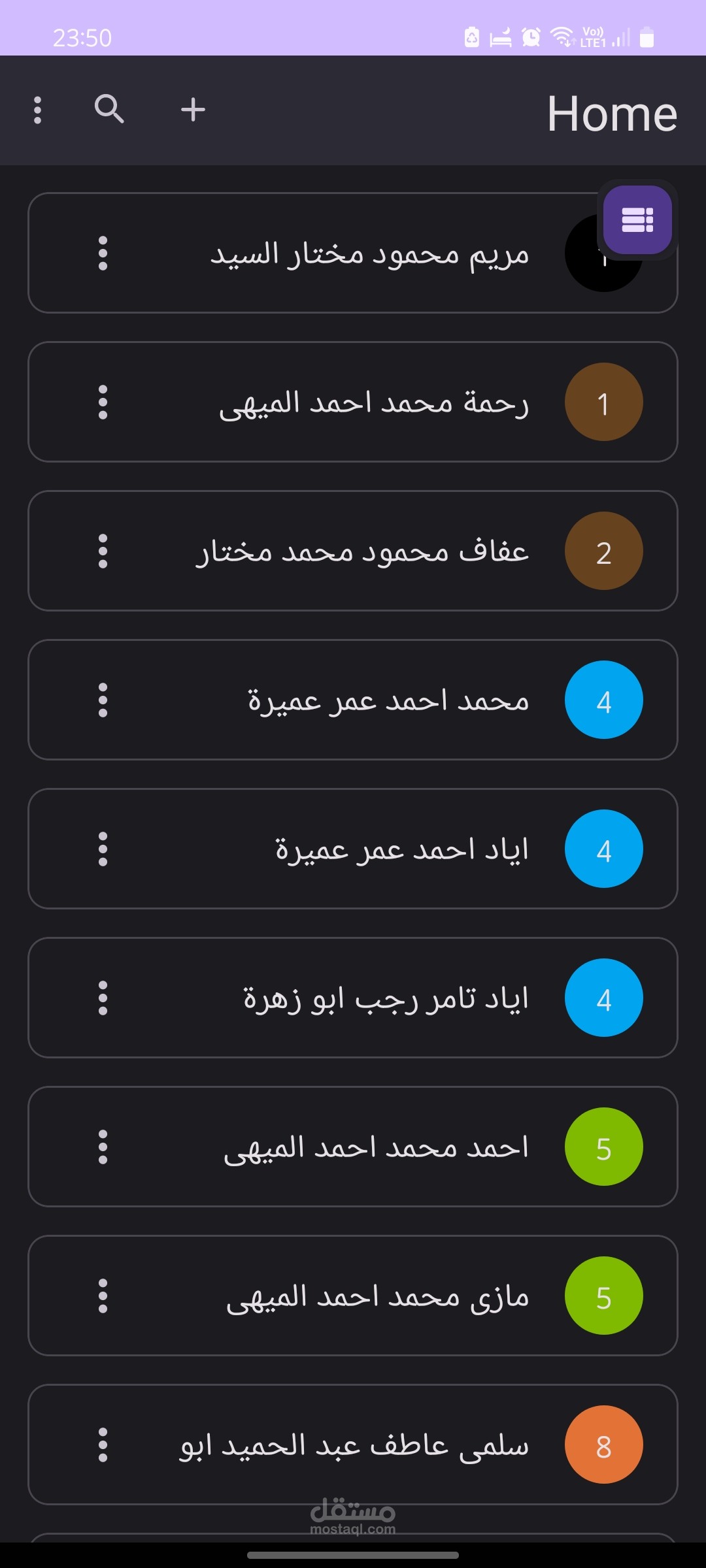The width and height of the screenshot is (706, 1568).
Task: Open the card for احمد محمد احمد الميهى
Action: [x=353, y=1147]
